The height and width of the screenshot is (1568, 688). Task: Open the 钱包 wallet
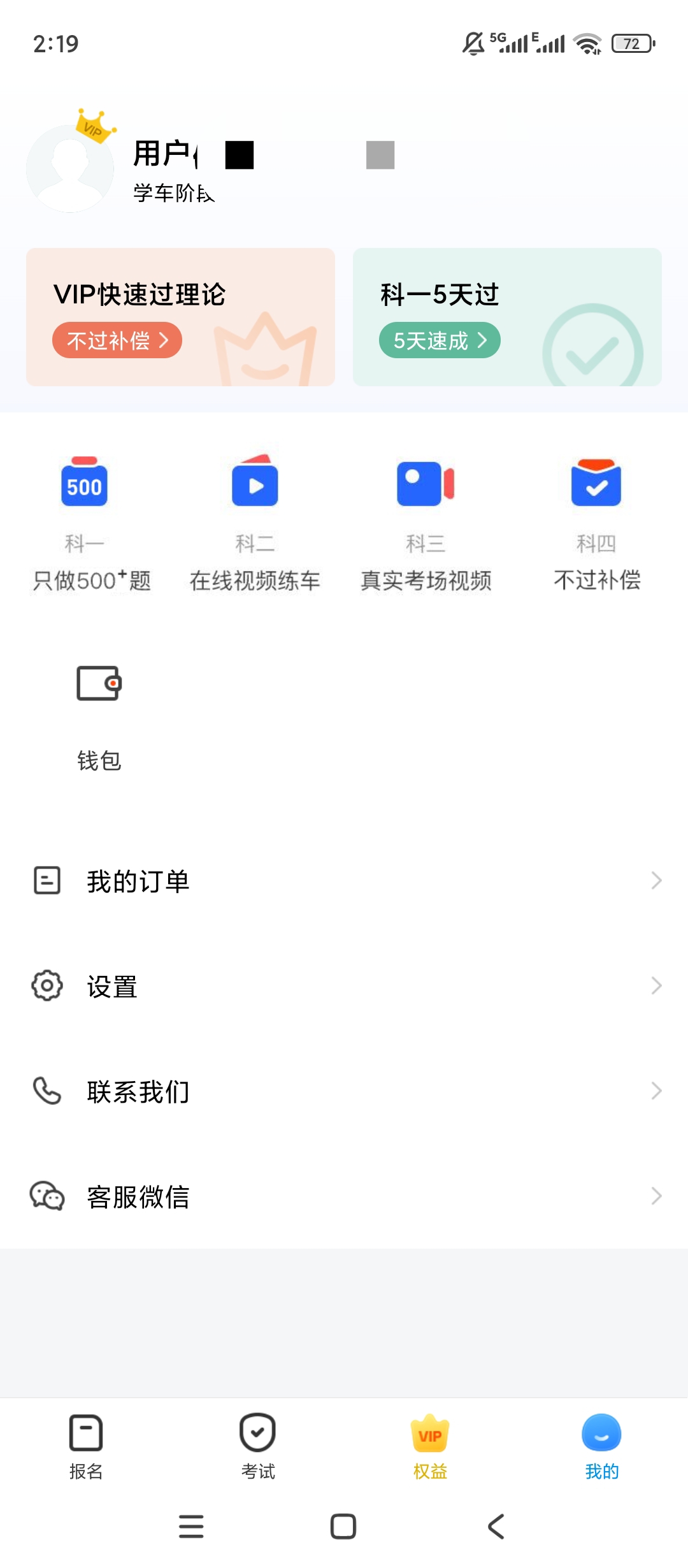click(99, 708)
